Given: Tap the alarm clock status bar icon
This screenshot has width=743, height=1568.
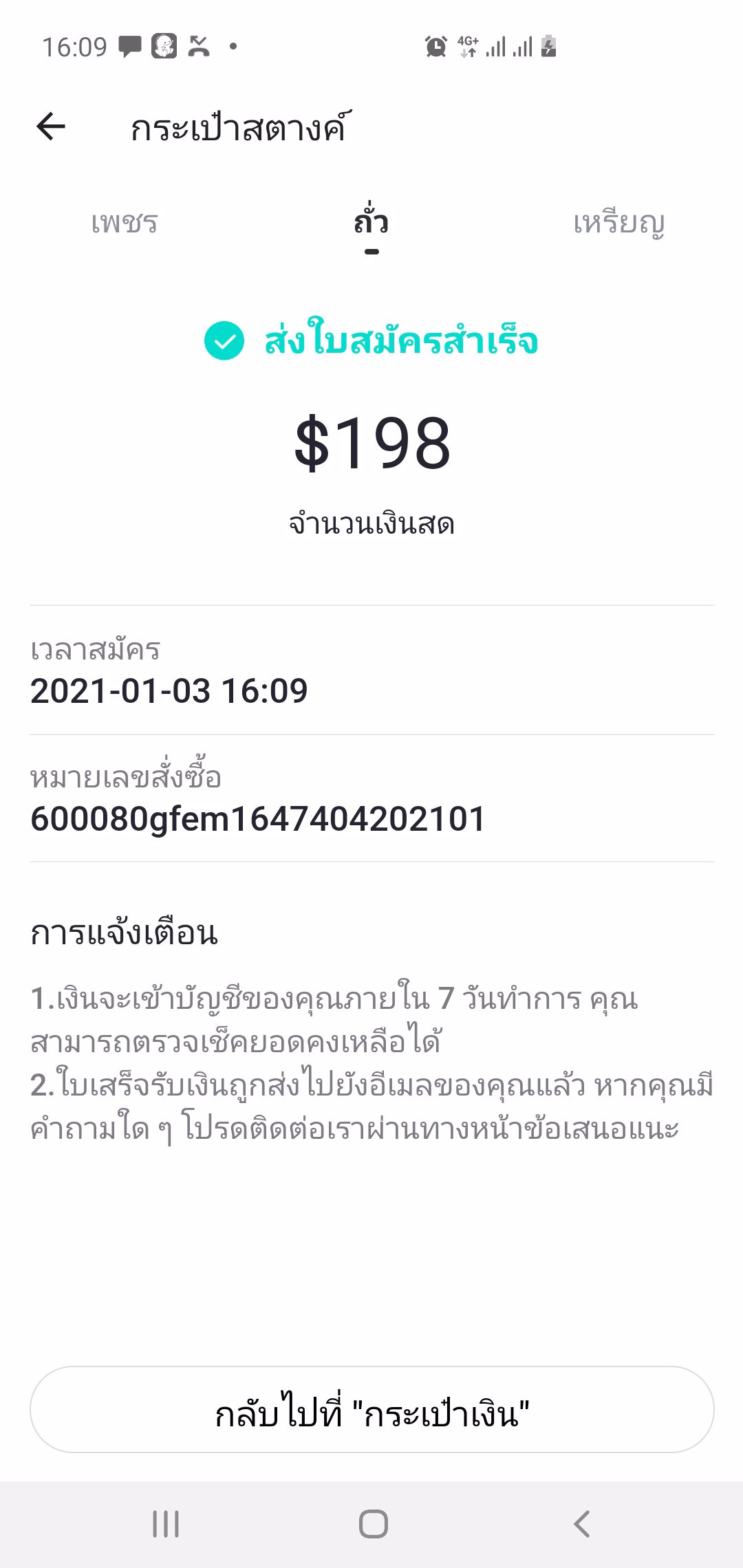Looking at the screenshot, I should [434, 45].
